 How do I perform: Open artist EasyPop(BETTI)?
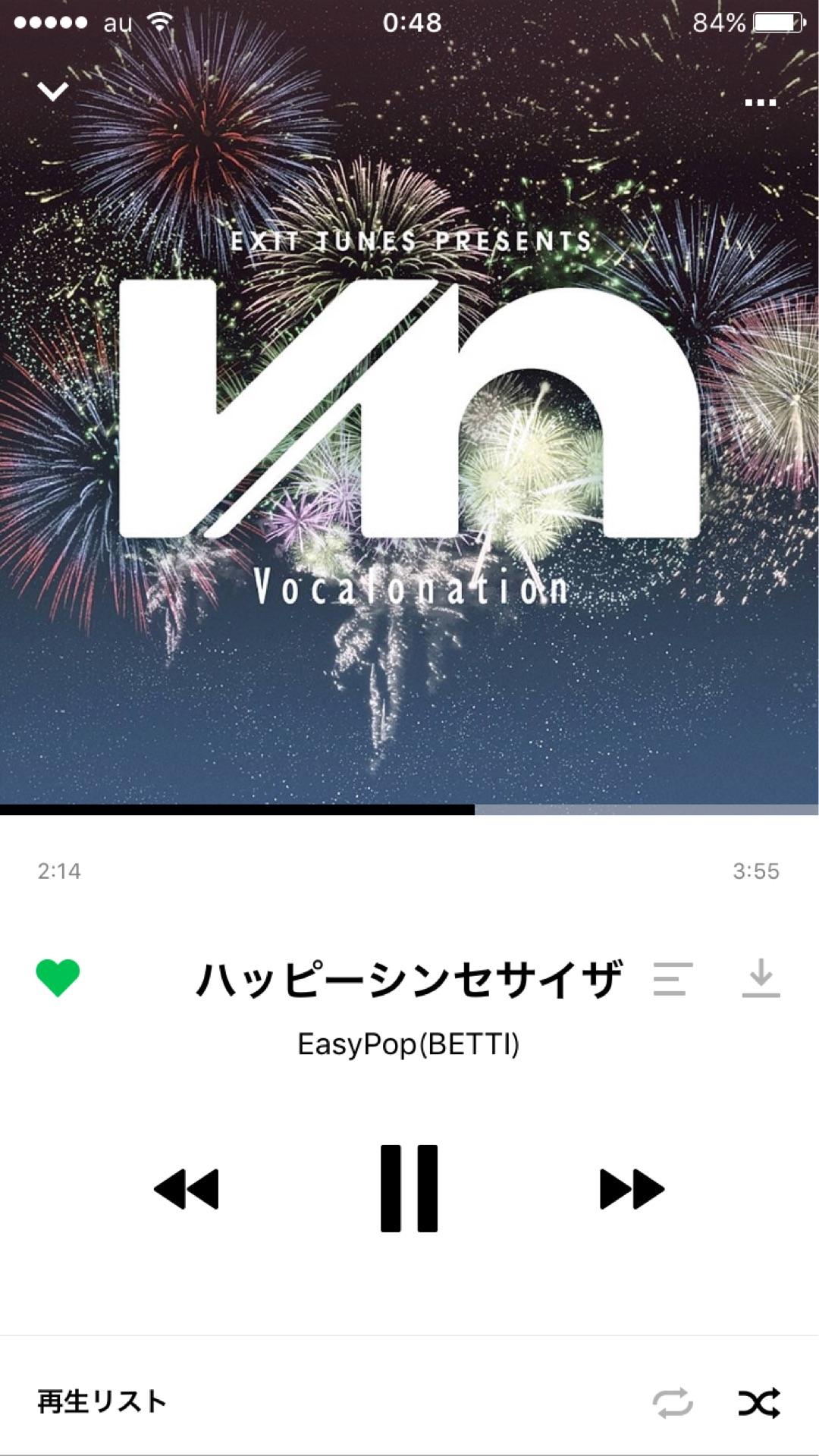pyautogui.click(x=409, y=1044)
